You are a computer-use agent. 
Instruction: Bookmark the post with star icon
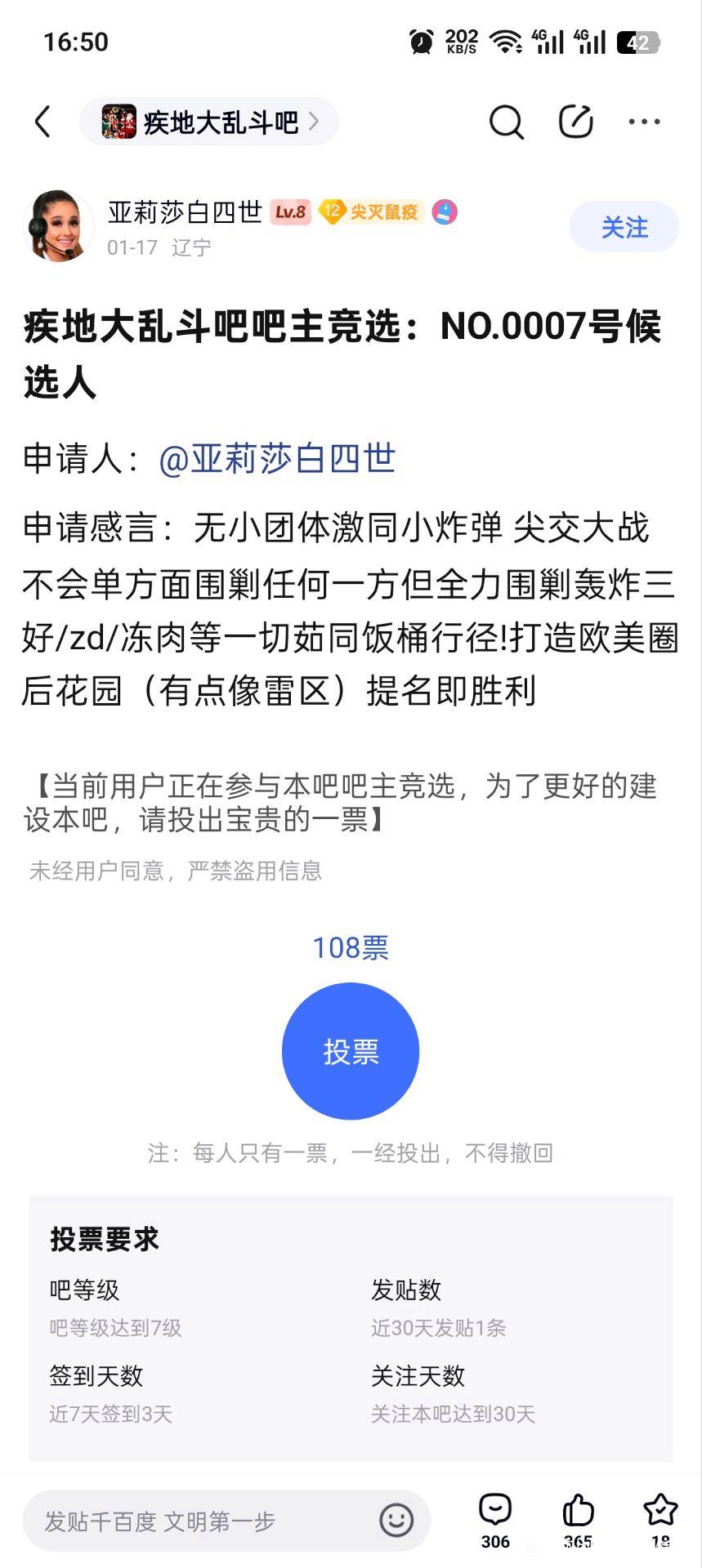click(660, 1520)
